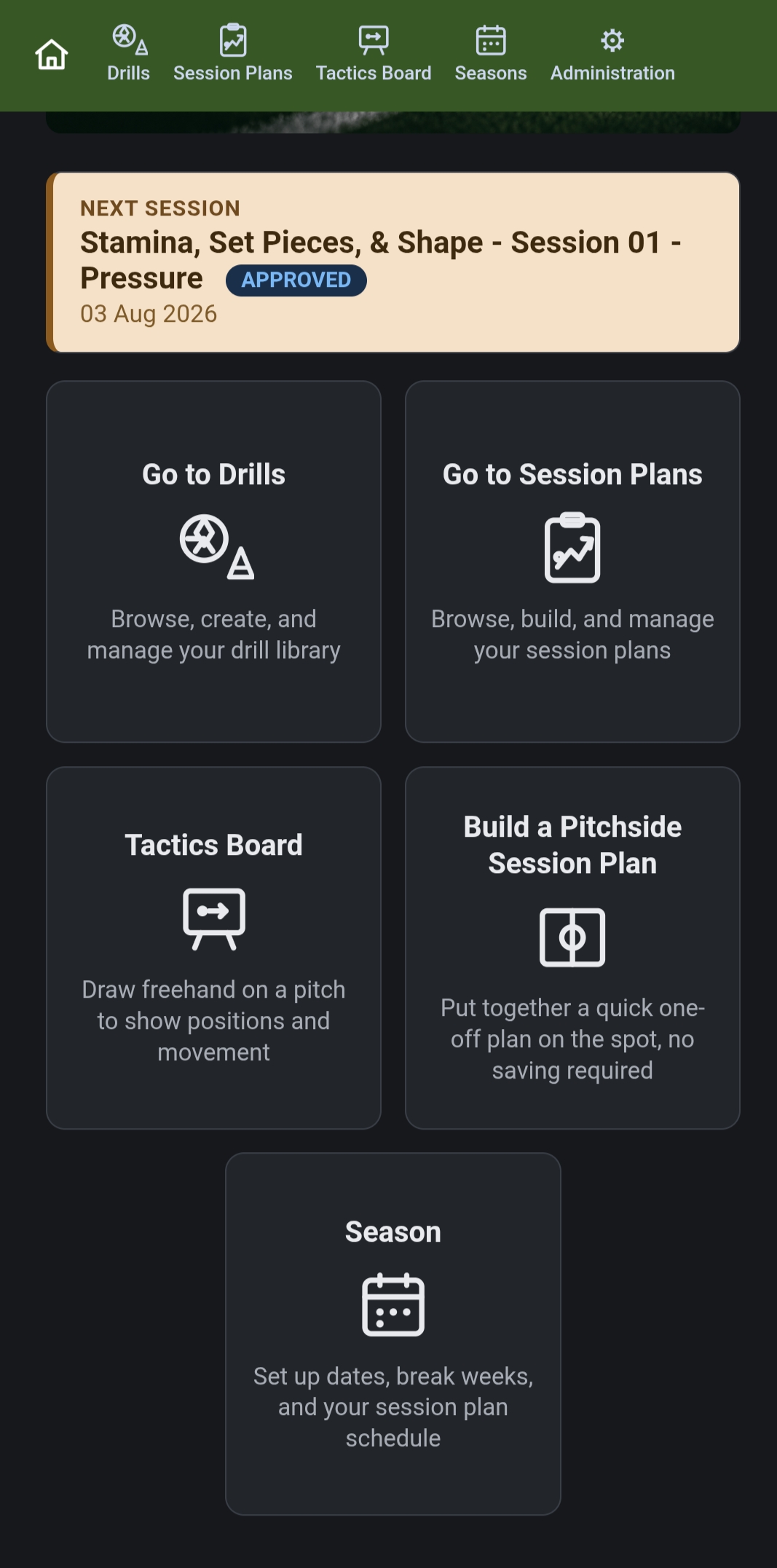Open Administration settings
Screen dimensions: 777x1568
[612, 55]
